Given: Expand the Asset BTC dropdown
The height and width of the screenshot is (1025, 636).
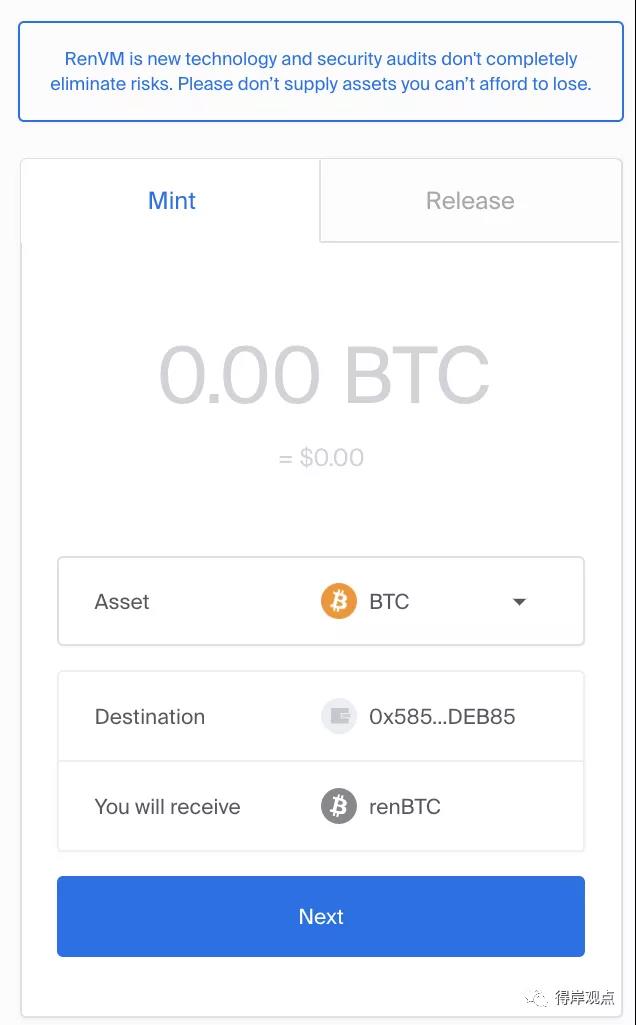Looking at the screenshot, I should [321, 601].
